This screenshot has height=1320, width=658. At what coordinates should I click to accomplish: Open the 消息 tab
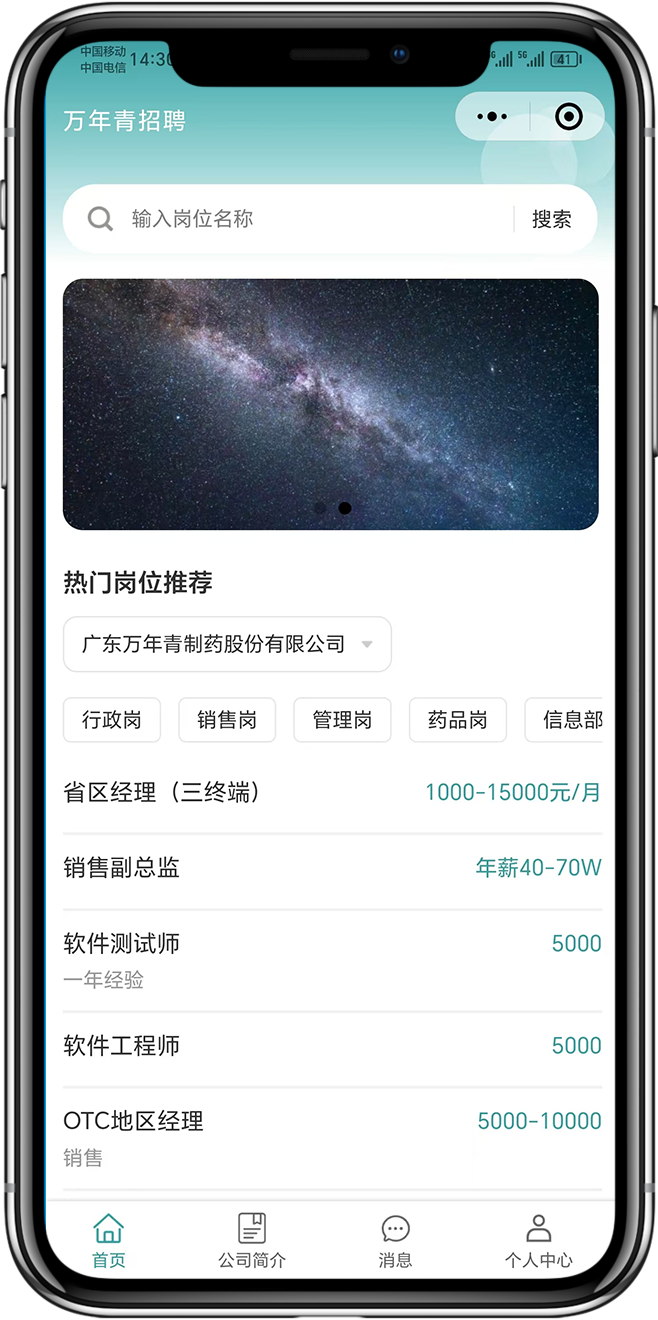click(x=396, y=1241)
